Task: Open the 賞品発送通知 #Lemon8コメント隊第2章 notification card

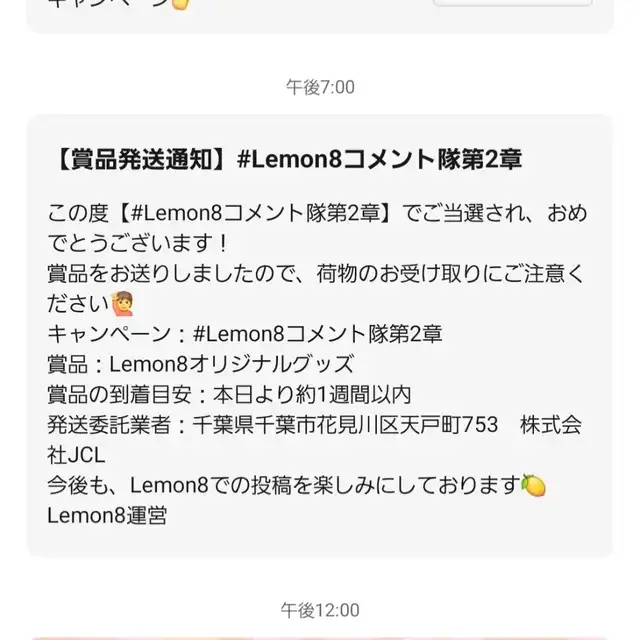Action: click(319, 335)
